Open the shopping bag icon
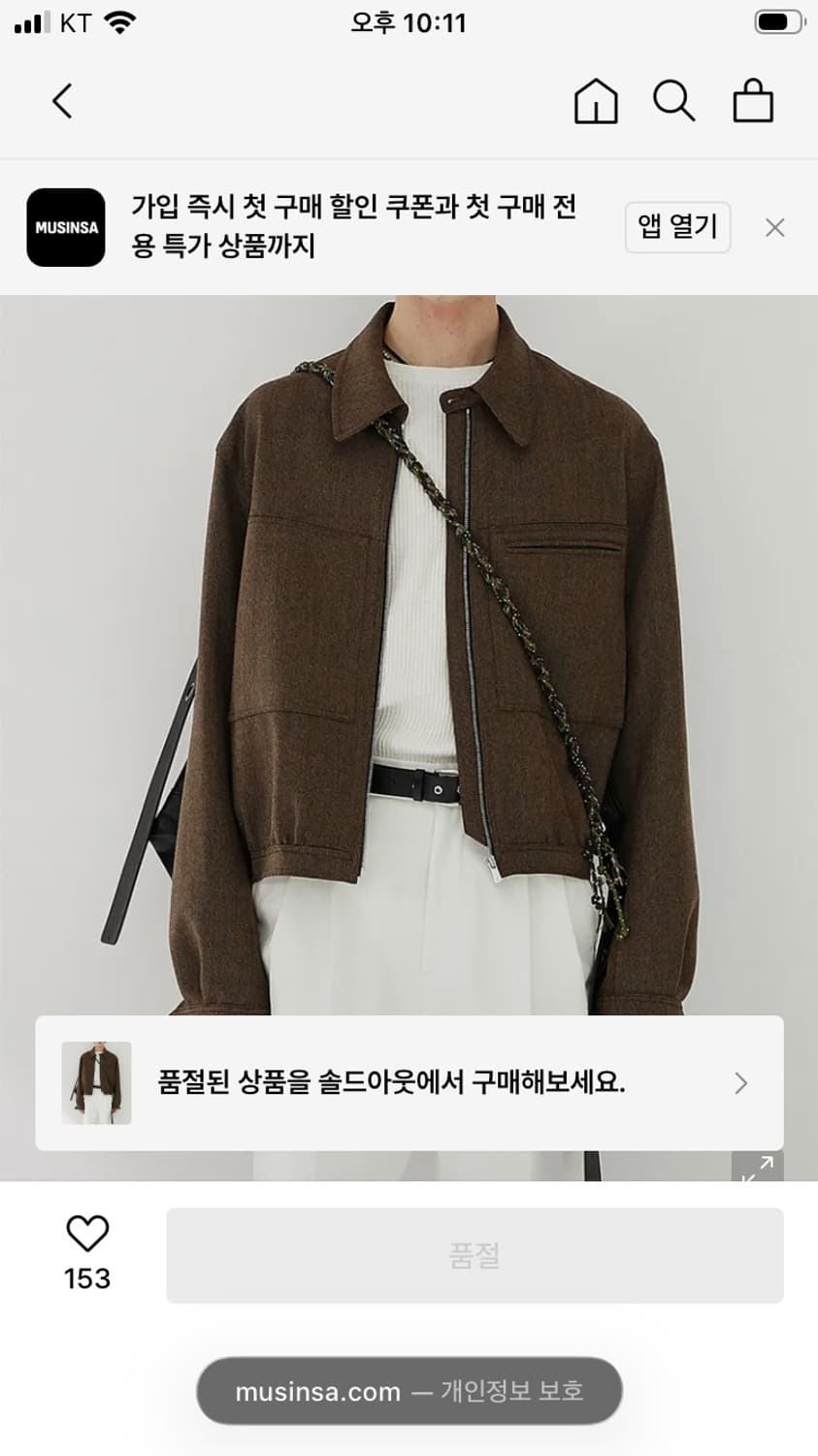Image resolution: width=818 pixels, height=1456 pixels. [x=753, y=101]
